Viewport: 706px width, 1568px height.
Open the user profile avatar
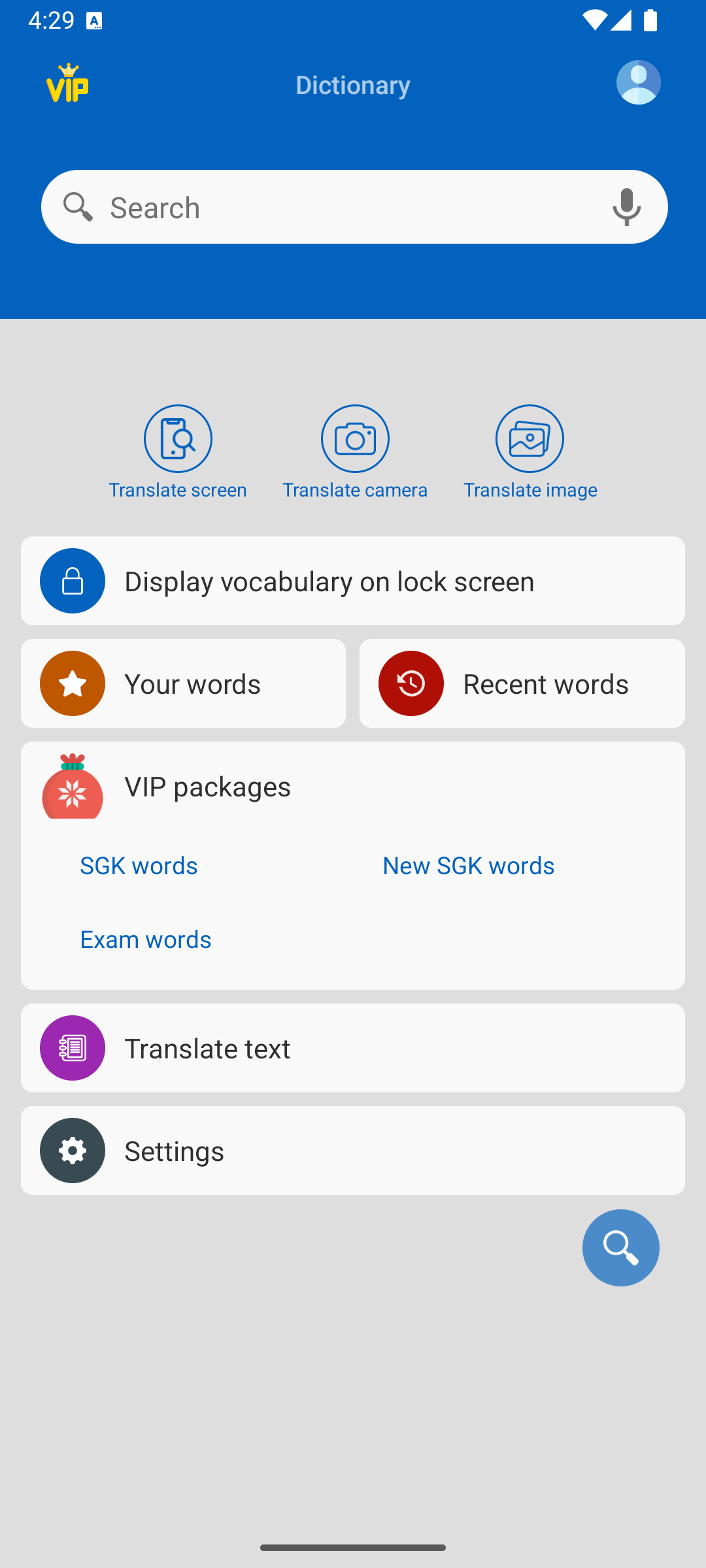pos(638,83)
